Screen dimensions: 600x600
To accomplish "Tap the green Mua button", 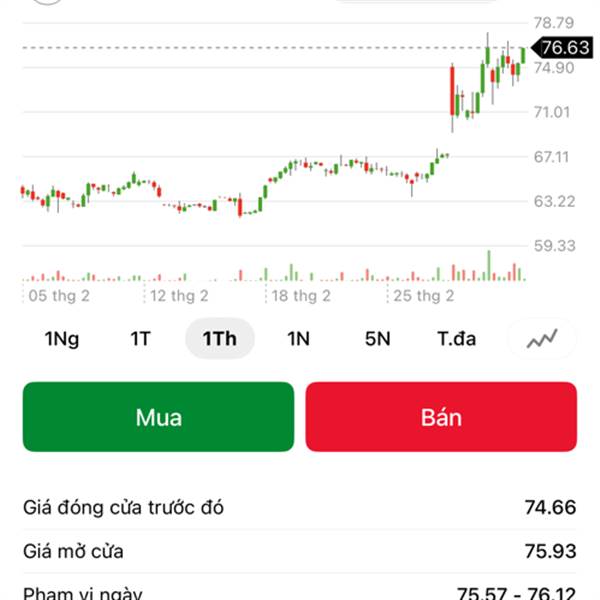I will (x=159, y=417).
